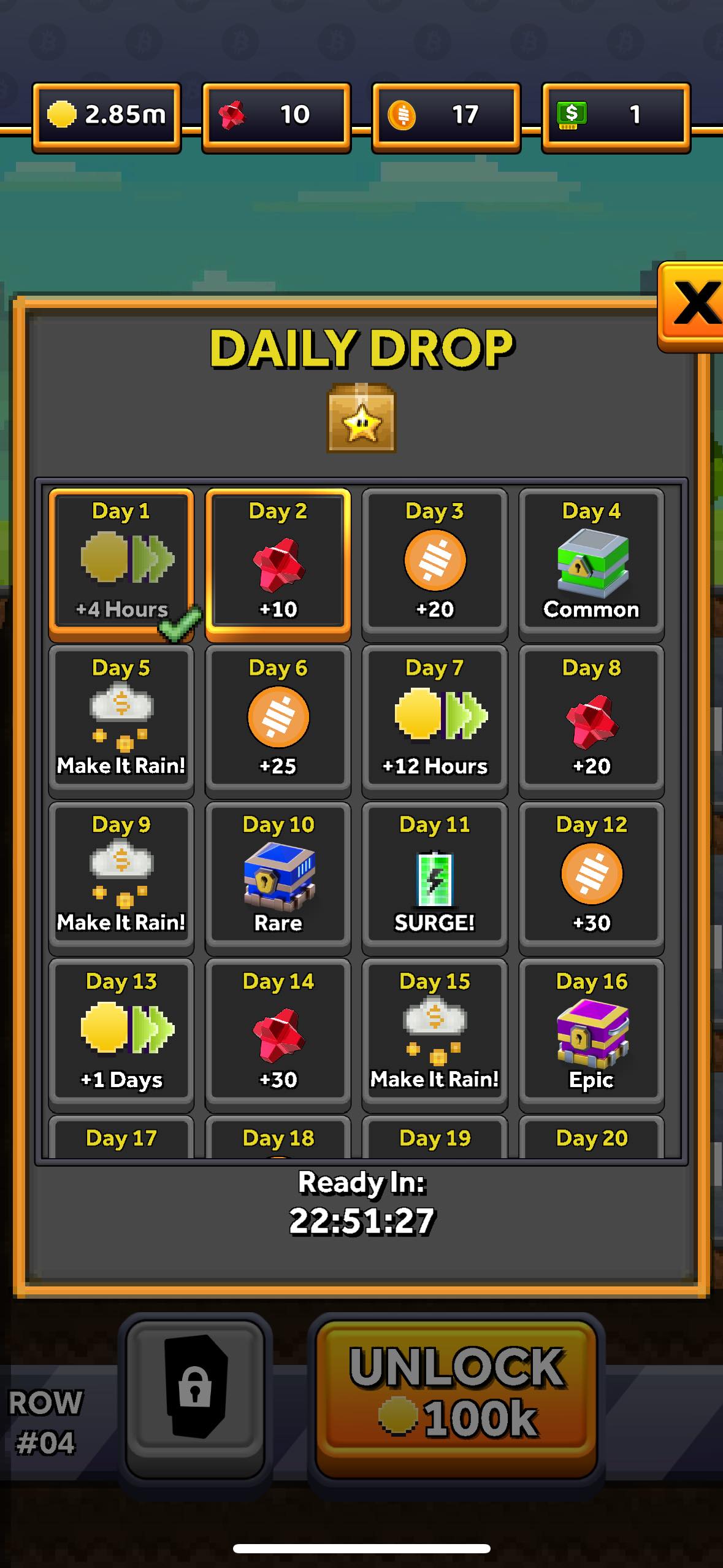The image size is (723, 1568).
Task: Open the red gems balance box
Action: tap(277, 115)
